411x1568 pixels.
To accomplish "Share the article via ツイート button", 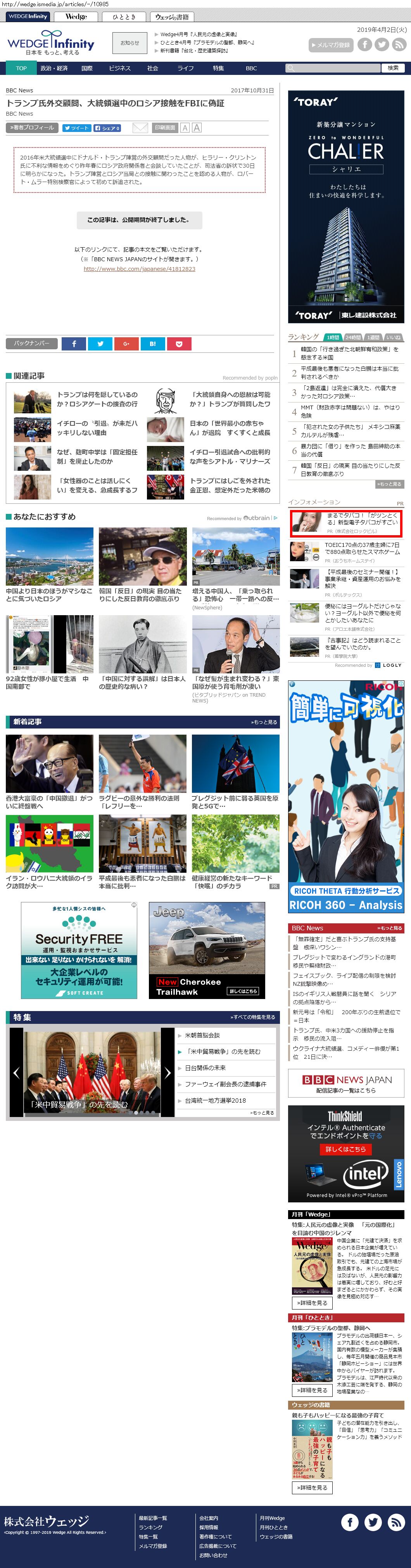I will tap(77, 128).
